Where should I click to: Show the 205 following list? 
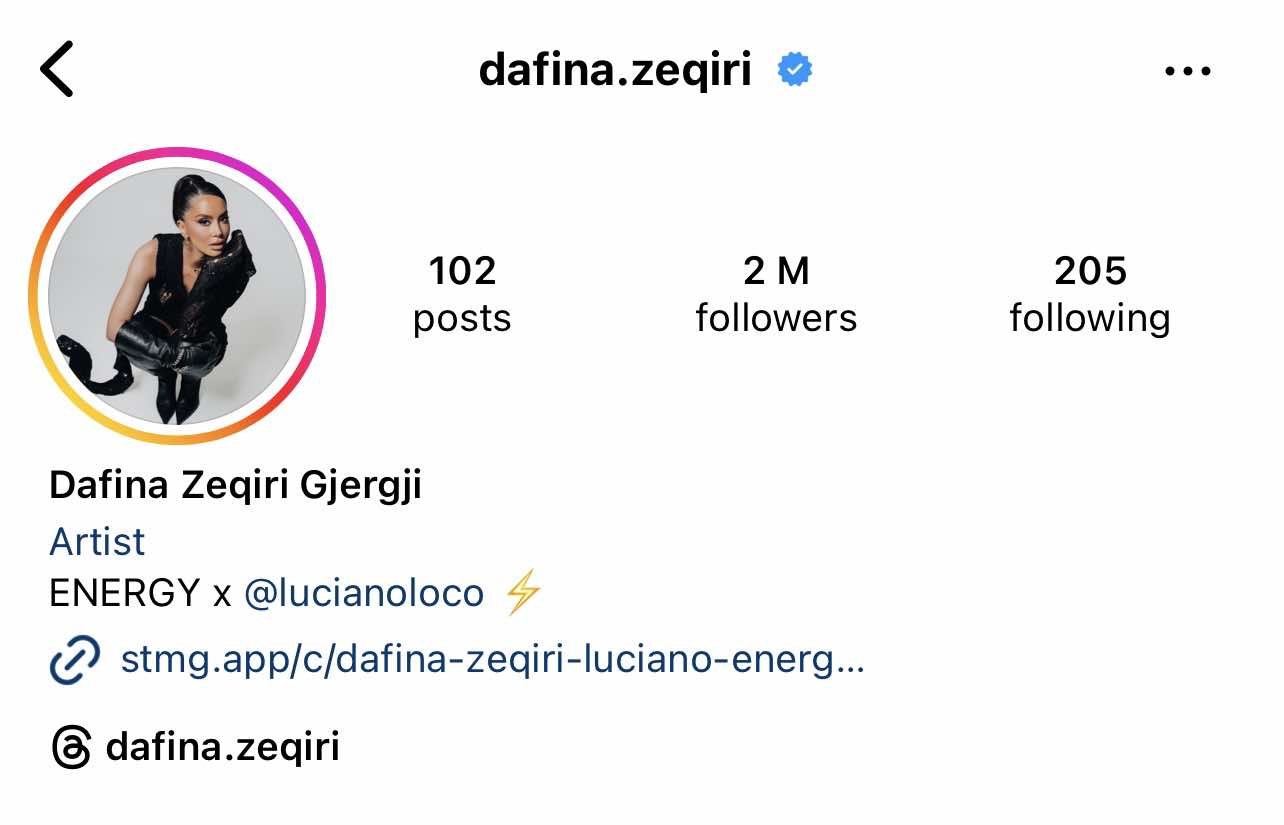tap(1089, 294)
